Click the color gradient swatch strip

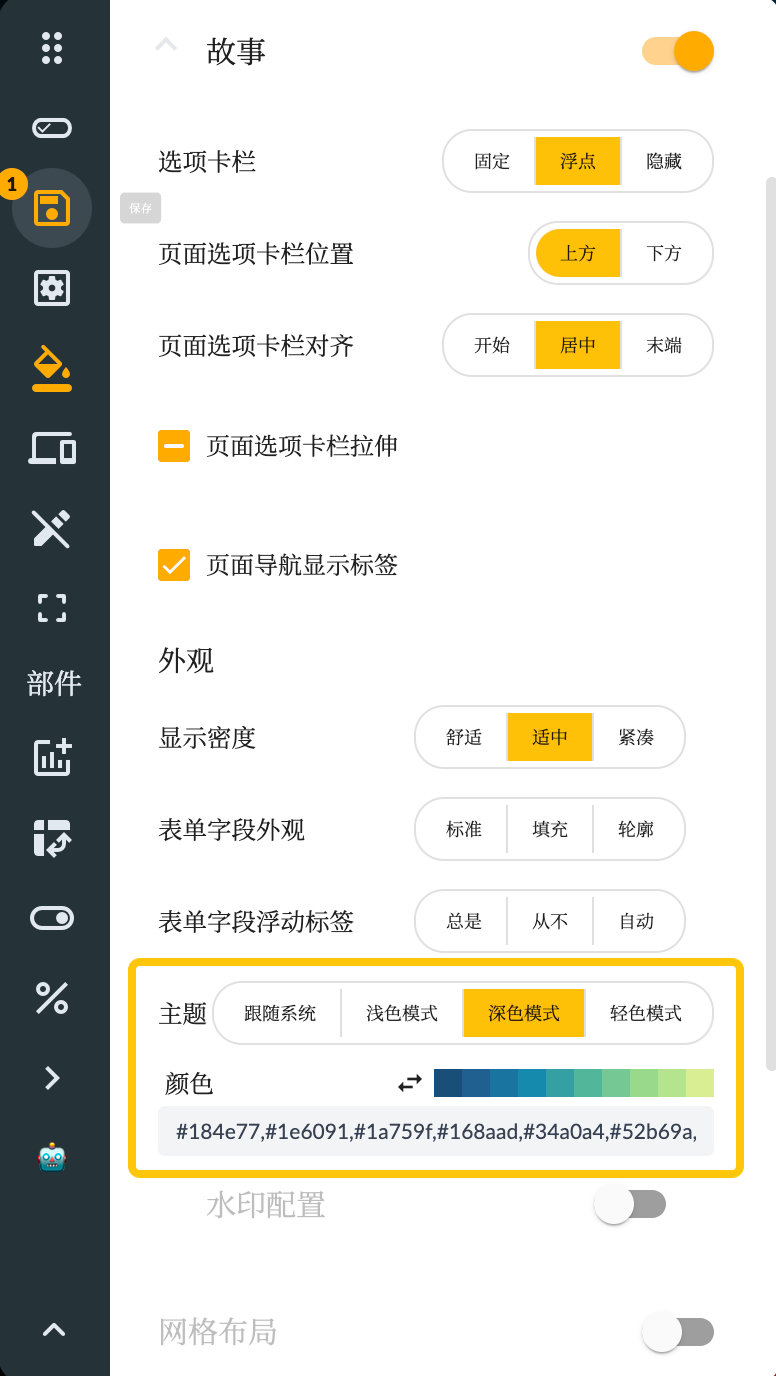click(573, 1083)
